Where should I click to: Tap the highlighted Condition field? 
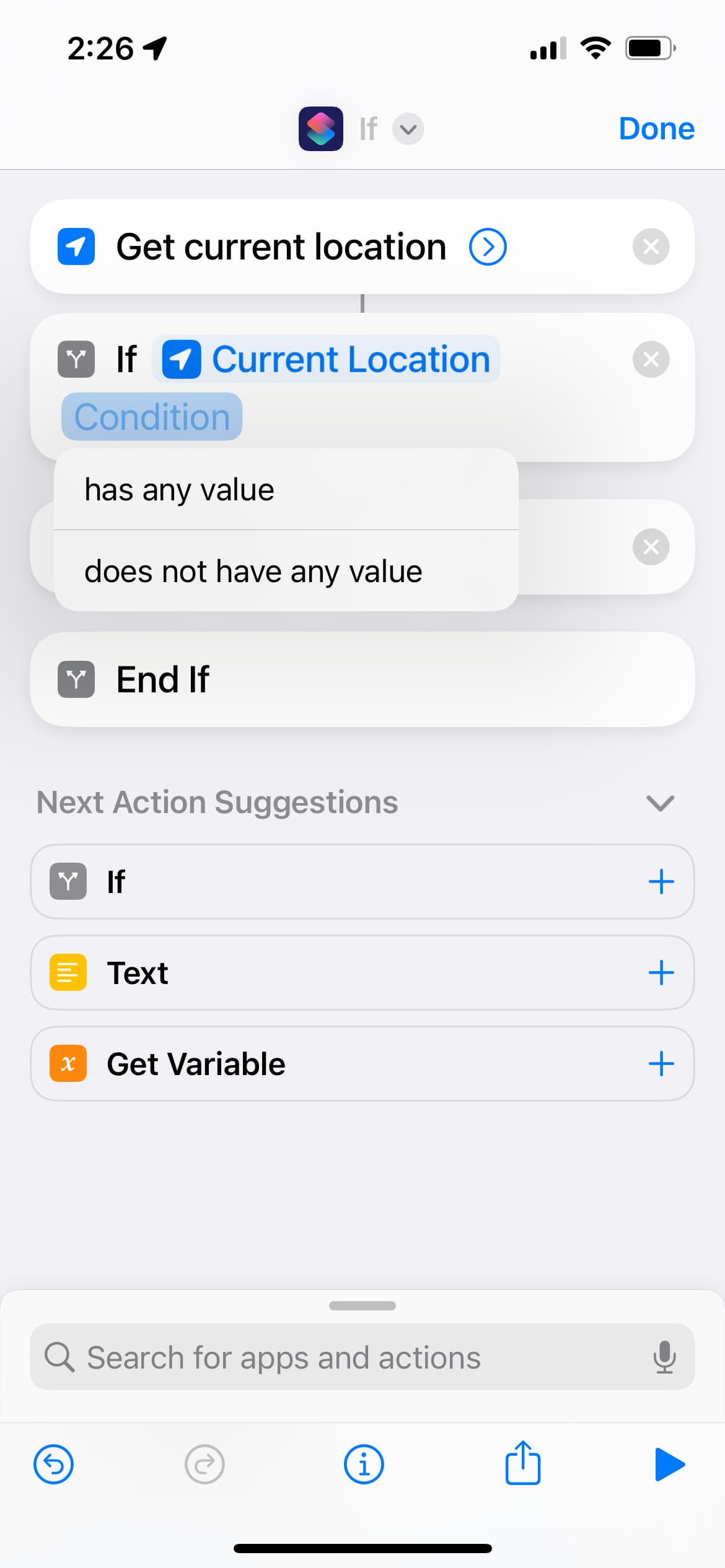click(152, 417)
